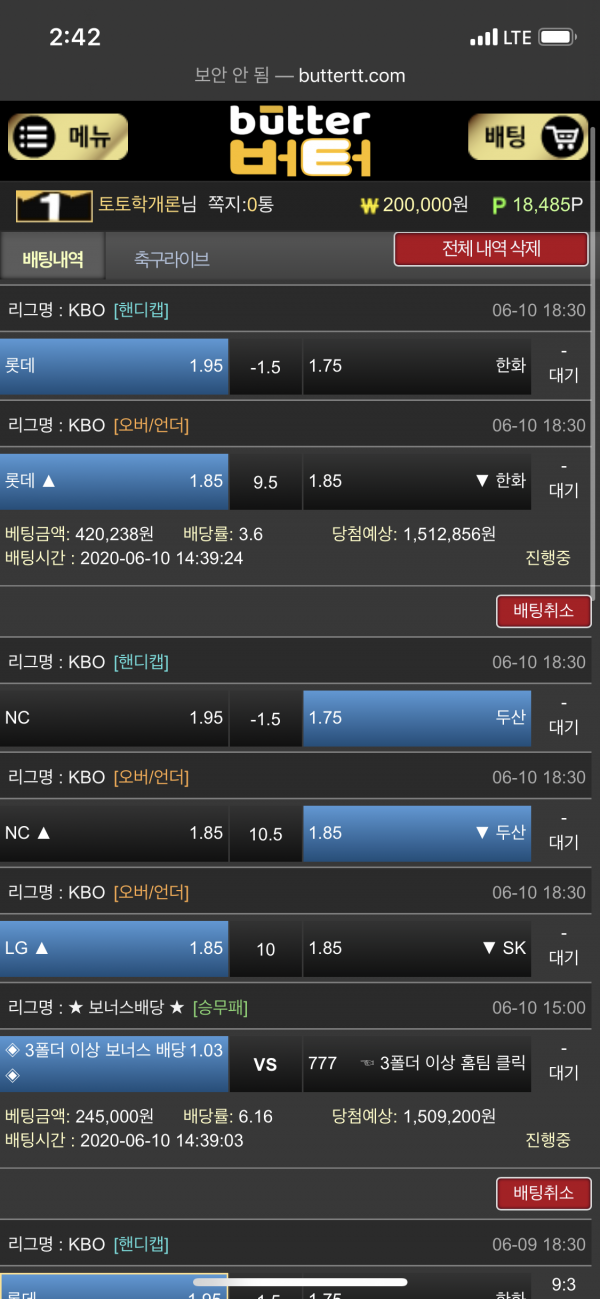This screenshot has width=600, height=1299.
Task: Cancel the 420,238원 bet with 배팅취소
Action: click(x=543, y=611)
